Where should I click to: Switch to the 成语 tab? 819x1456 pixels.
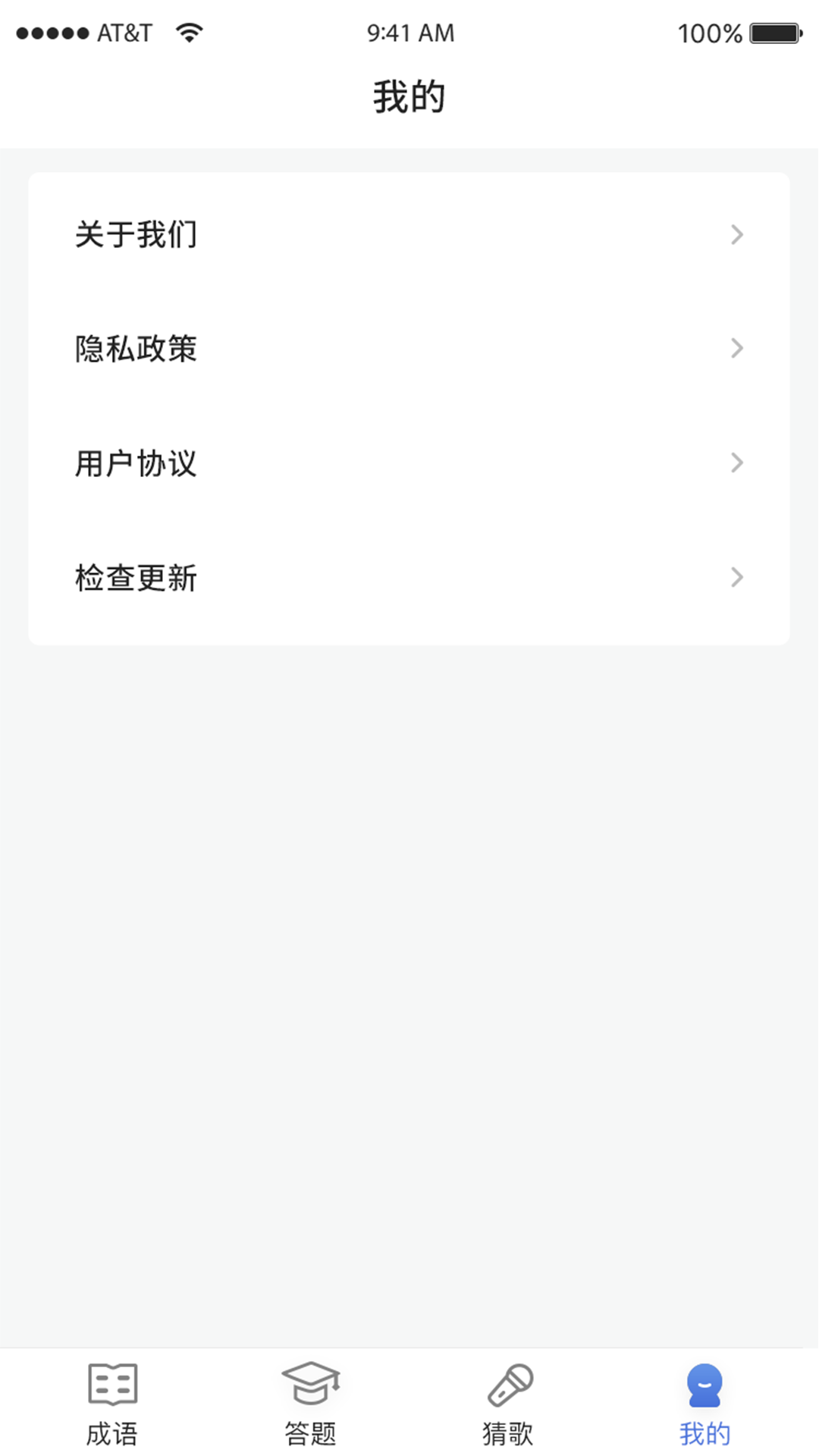[x=112, y=1410]
